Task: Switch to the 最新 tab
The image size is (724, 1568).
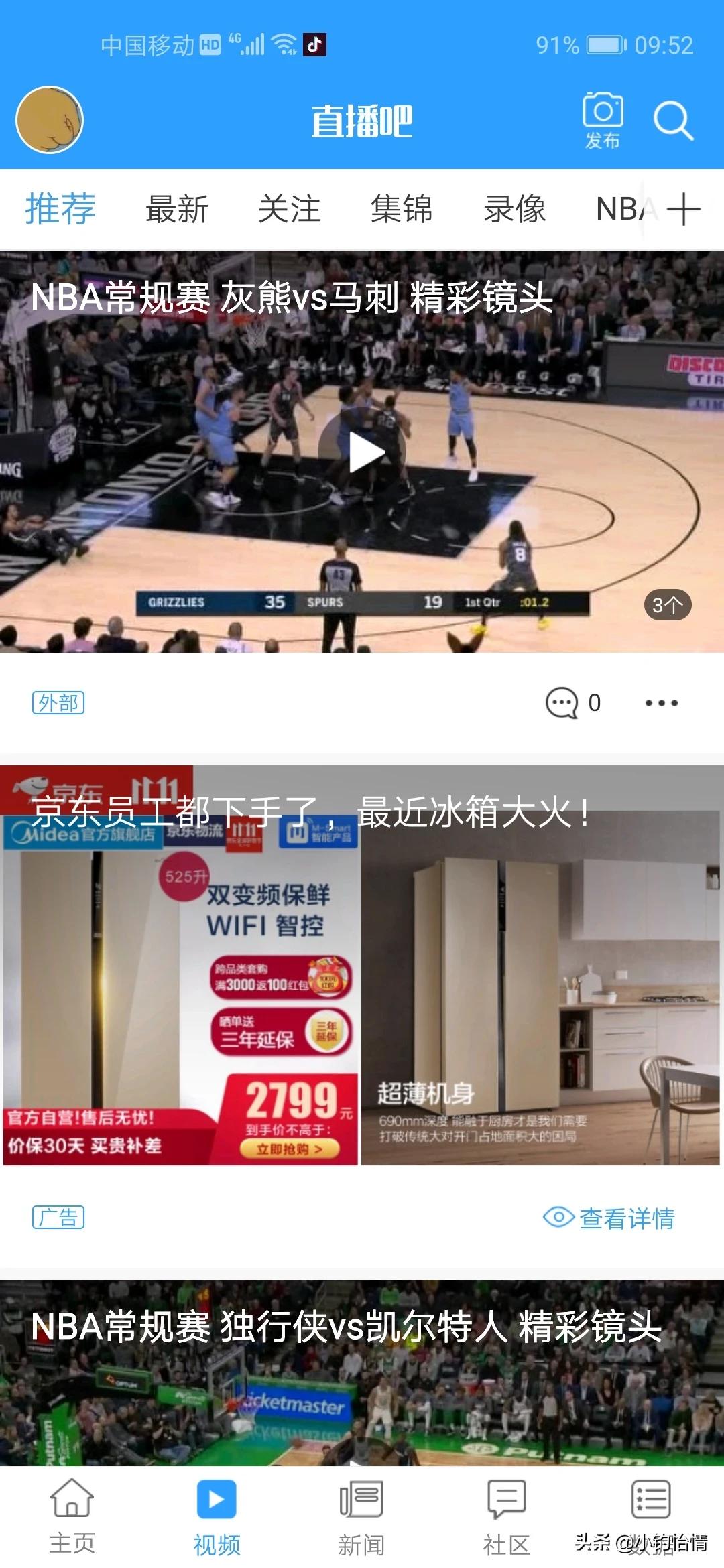Action: pyautogui.click(x=177, y=209)
